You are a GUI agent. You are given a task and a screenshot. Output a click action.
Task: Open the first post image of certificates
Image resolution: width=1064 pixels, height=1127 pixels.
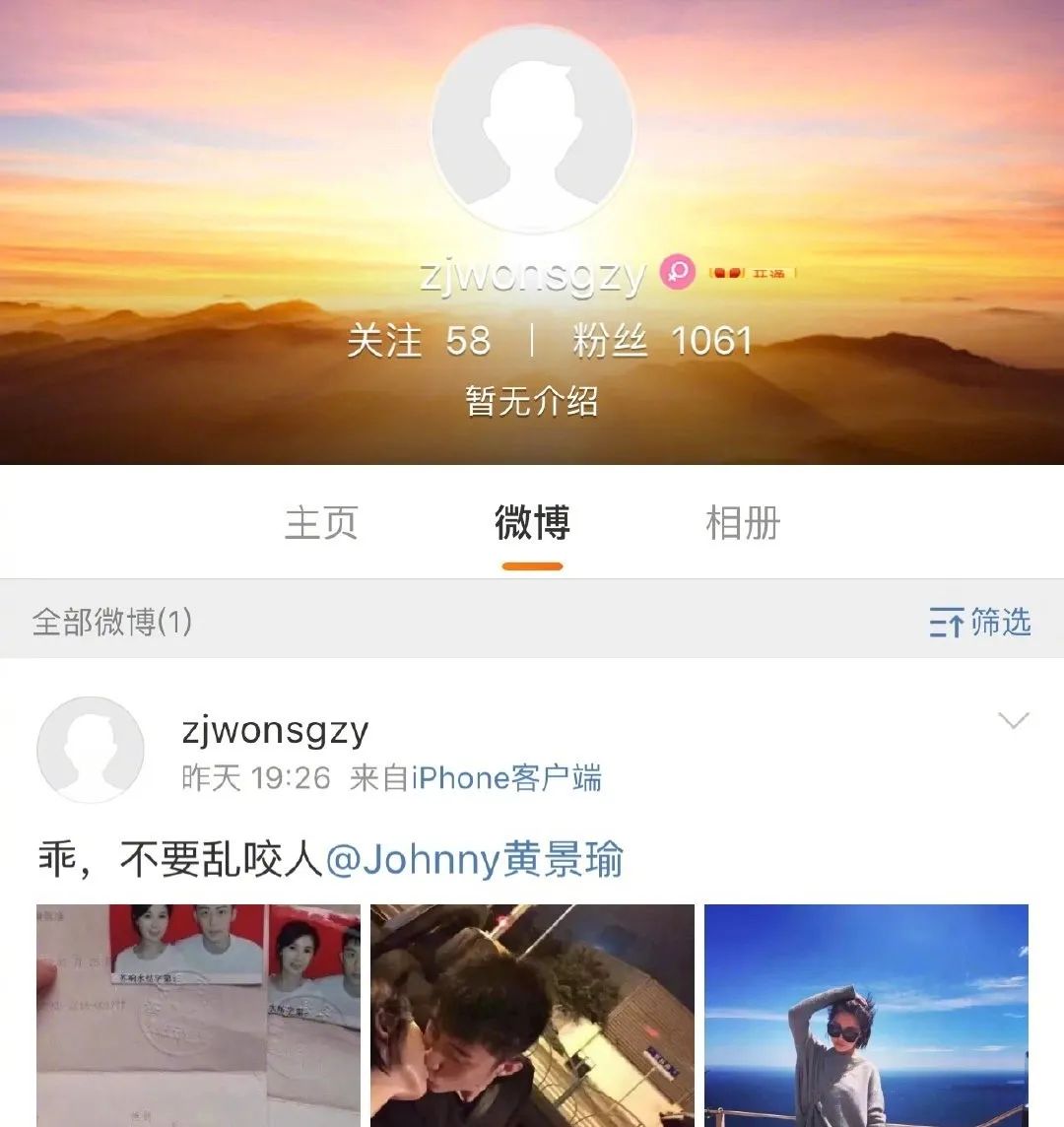[x=198, y=1015]
